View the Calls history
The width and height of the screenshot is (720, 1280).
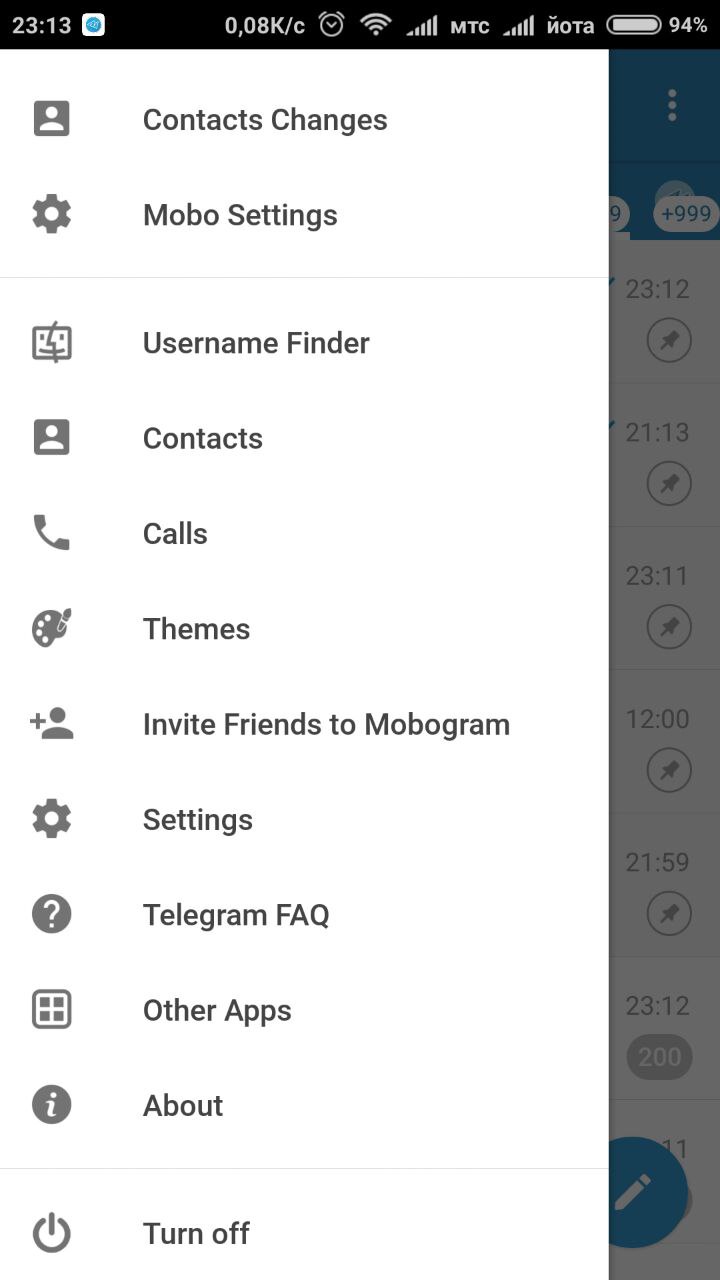tap(304, 534)
